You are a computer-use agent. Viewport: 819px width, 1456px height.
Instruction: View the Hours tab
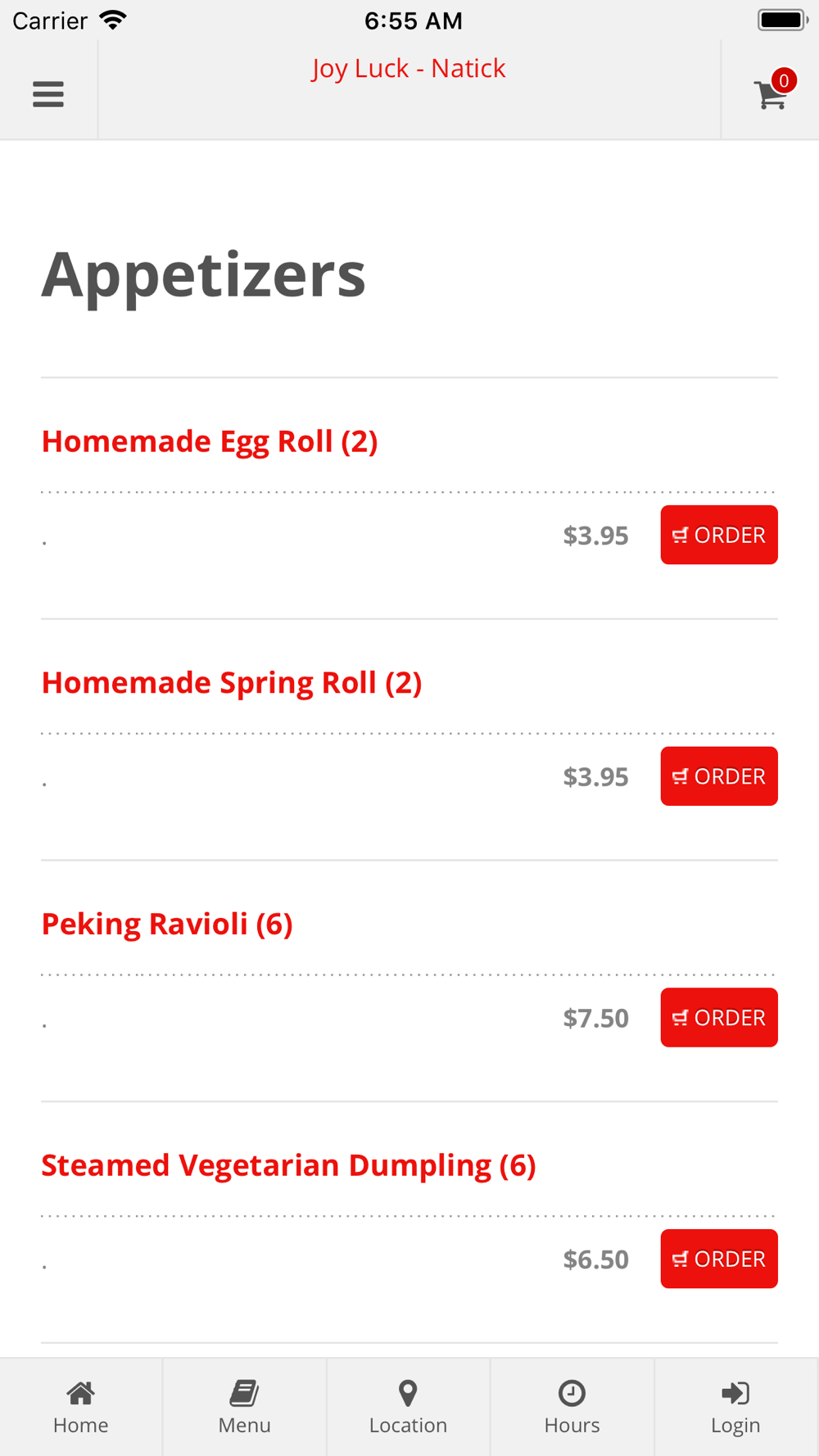[572, 1408]
